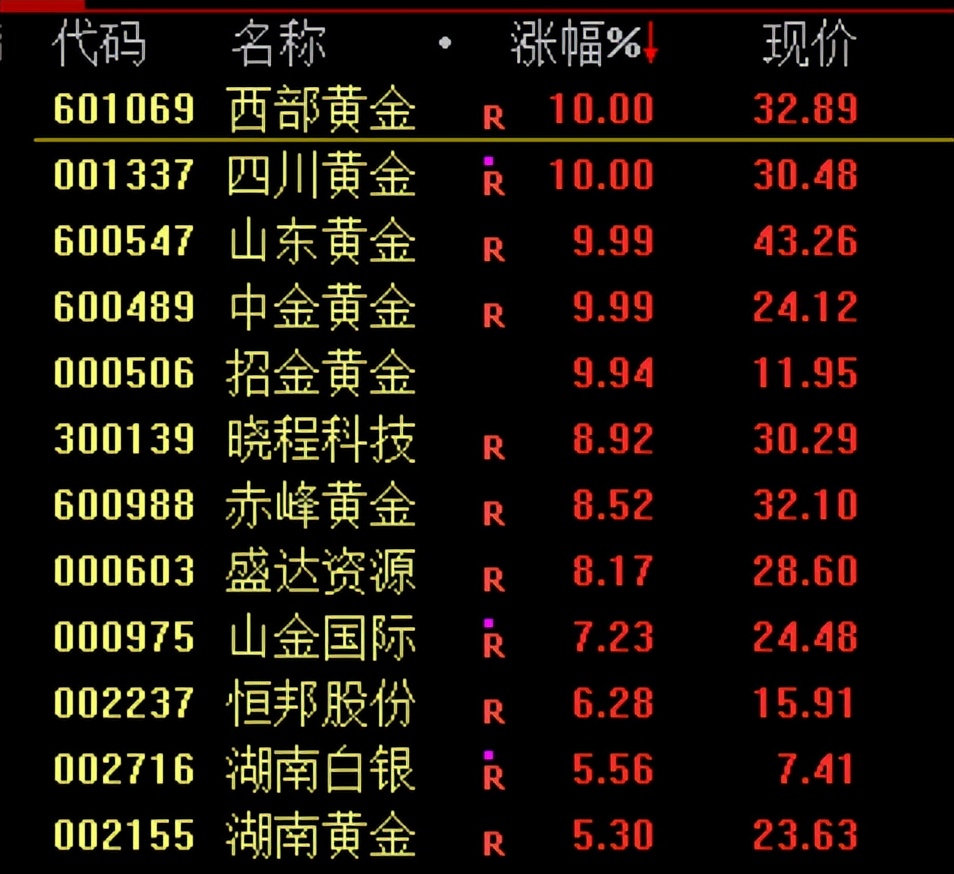954x874 pixels.
Task: Select the 恒邦股份 002237 stock
Action: [321, 704]
